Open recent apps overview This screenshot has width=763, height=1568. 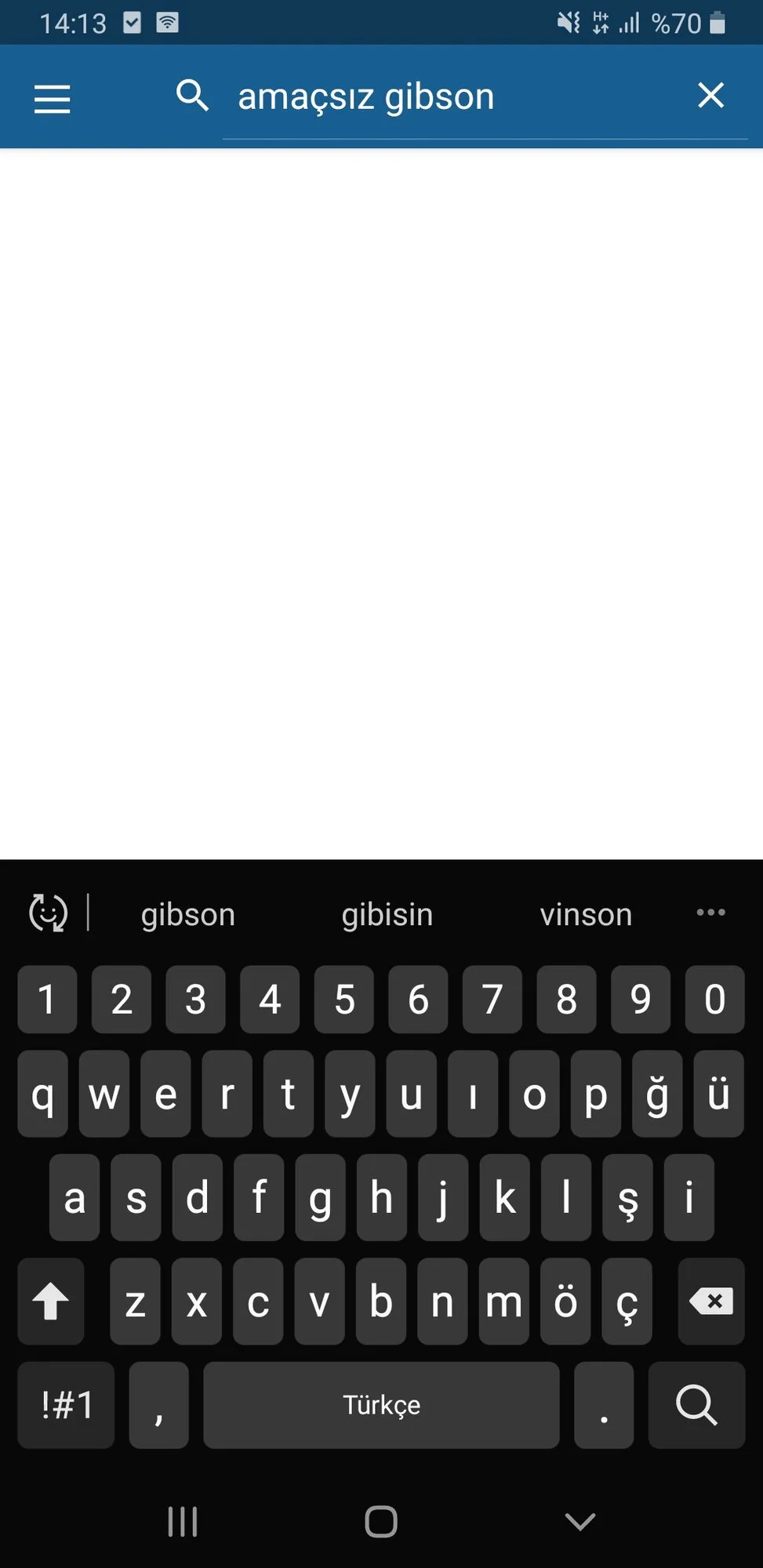pyautogui.click(x=182, y=1521)
